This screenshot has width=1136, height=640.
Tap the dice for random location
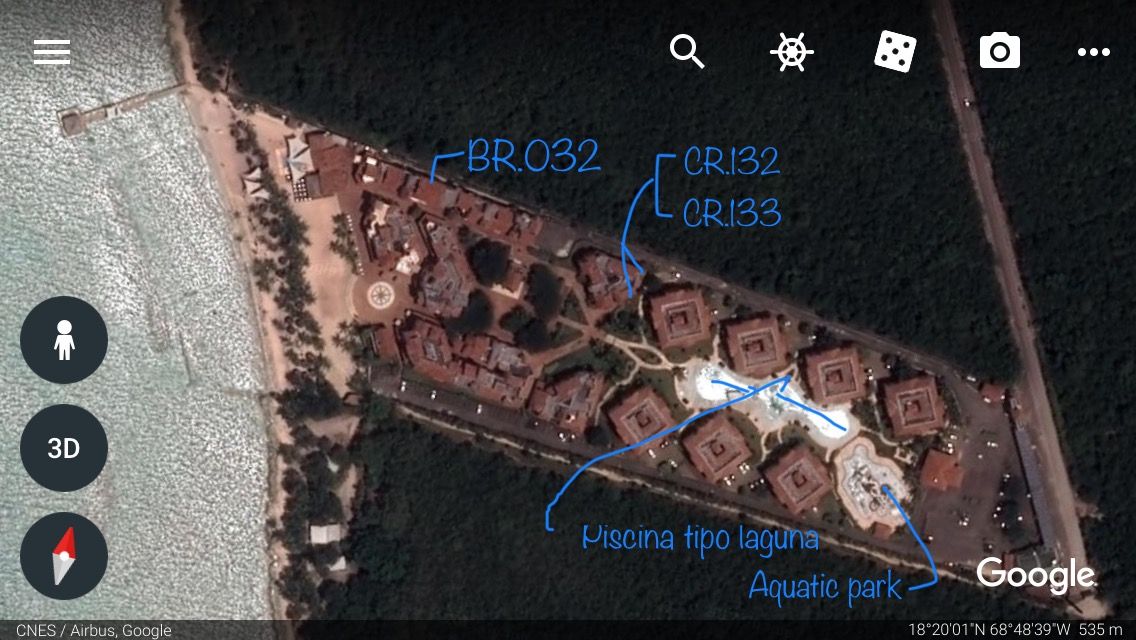coord(895,51)
